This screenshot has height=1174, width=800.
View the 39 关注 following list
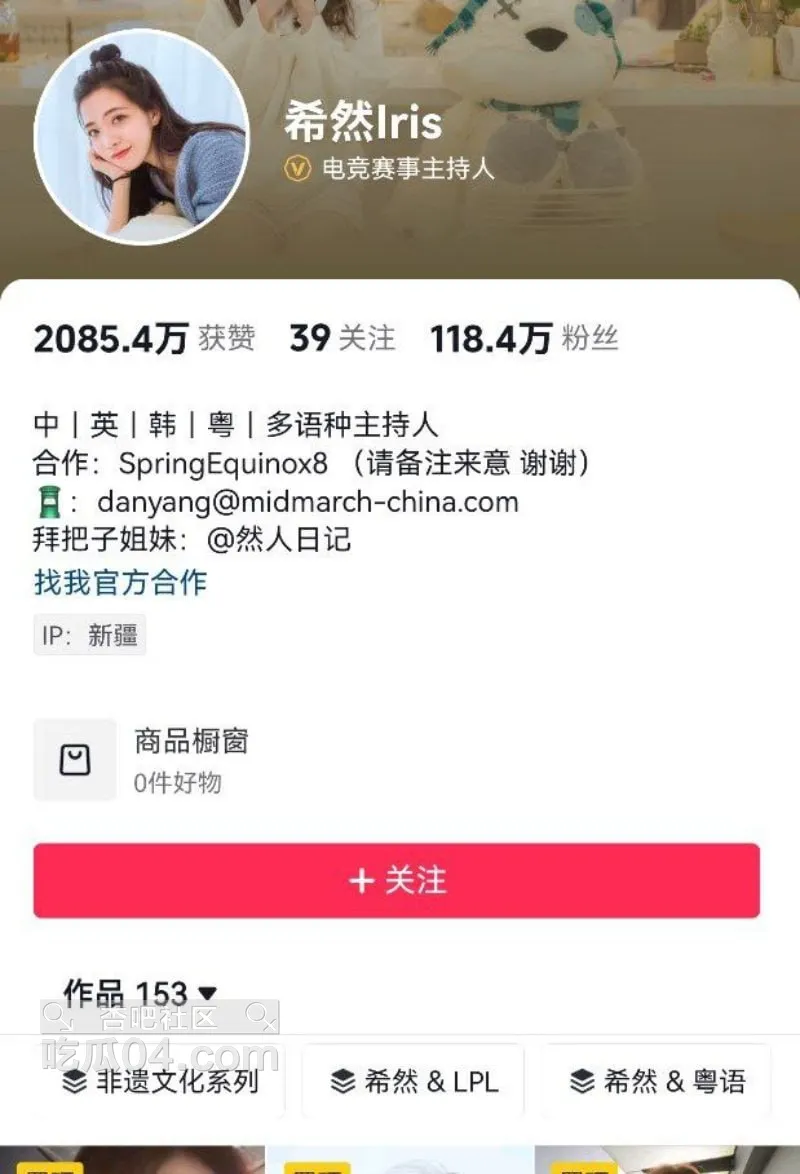342,339
